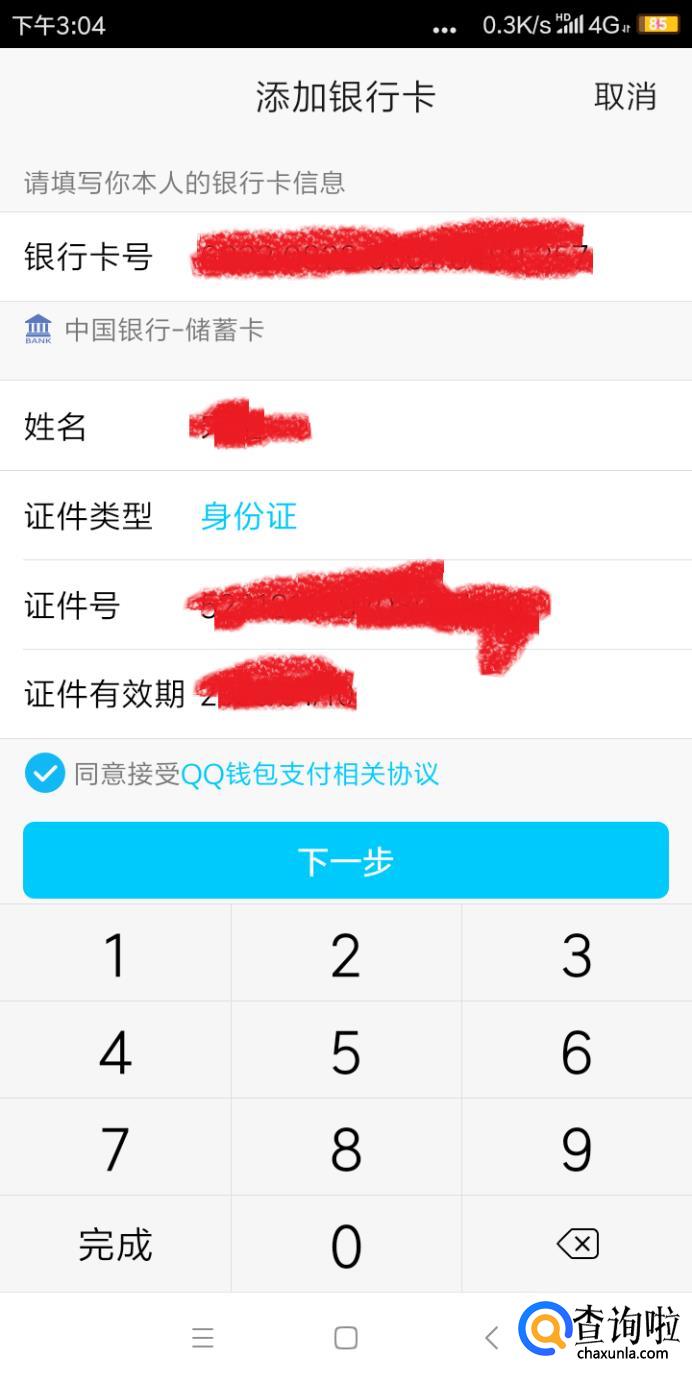Go to the system home screen
692x1384 pixels.
pos(346,1338)
